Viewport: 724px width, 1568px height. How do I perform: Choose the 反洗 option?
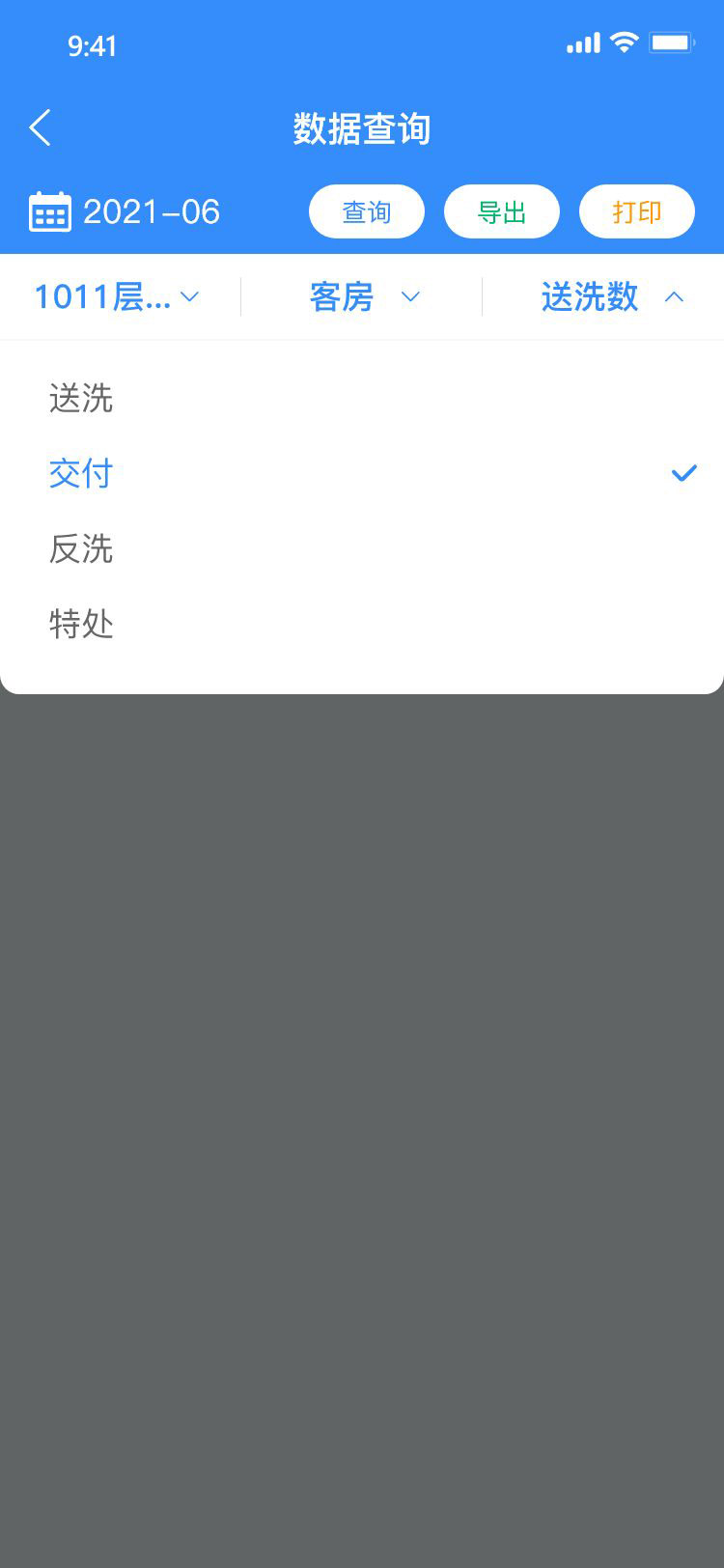[x=362, y=548]
